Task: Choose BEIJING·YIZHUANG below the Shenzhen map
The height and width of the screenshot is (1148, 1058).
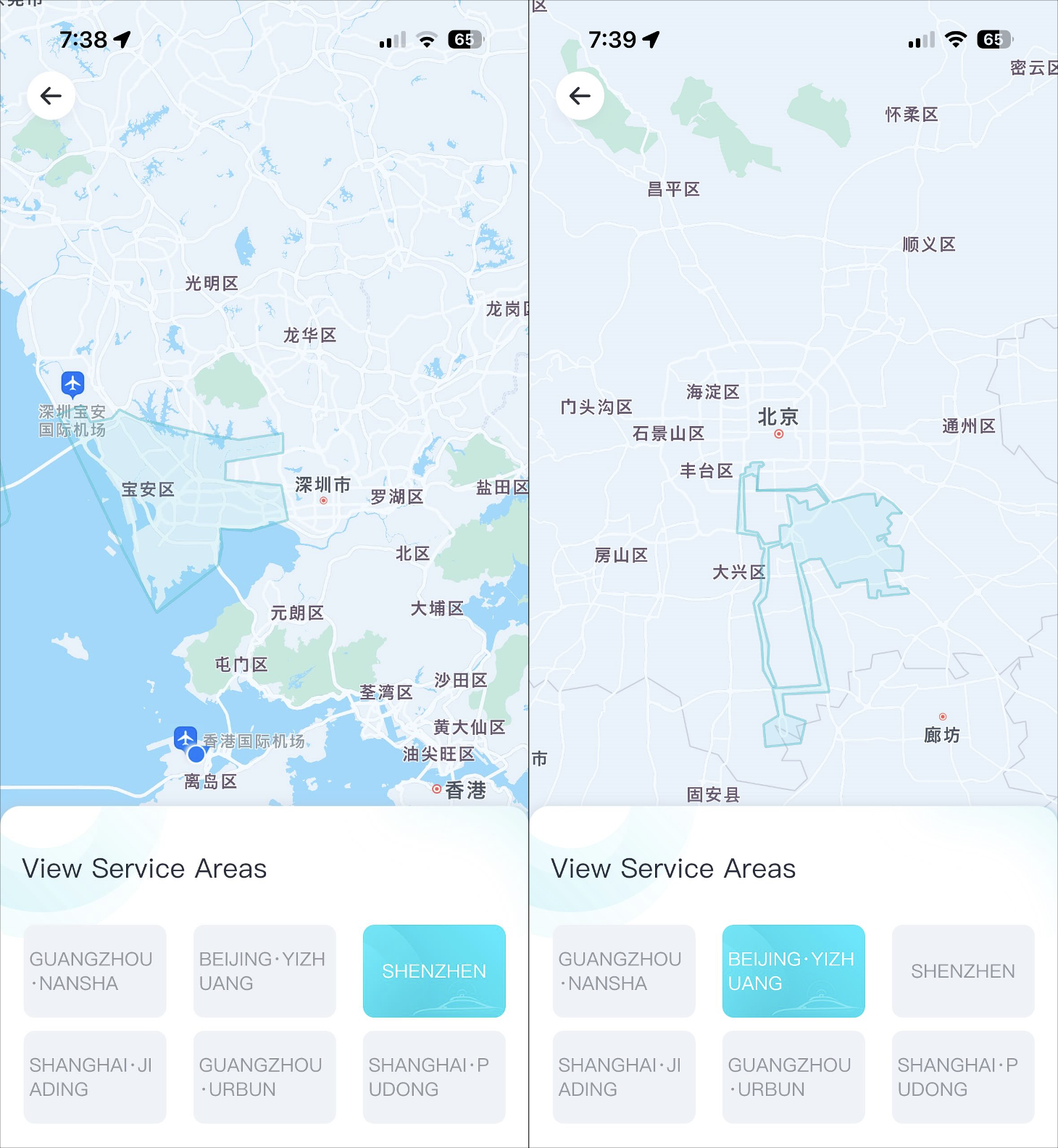Action: 264,970
